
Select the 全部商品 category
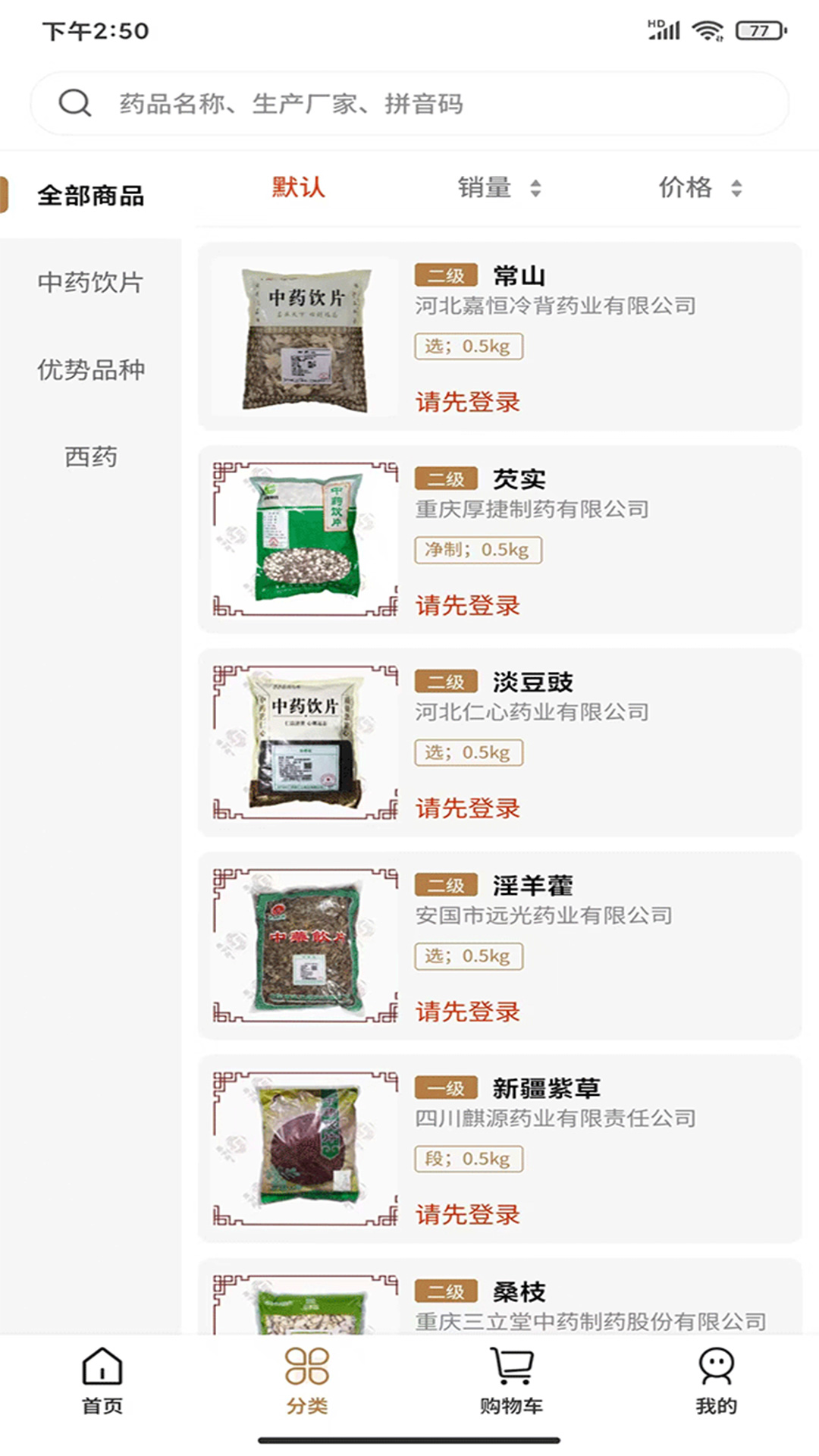tap(91, 196)
